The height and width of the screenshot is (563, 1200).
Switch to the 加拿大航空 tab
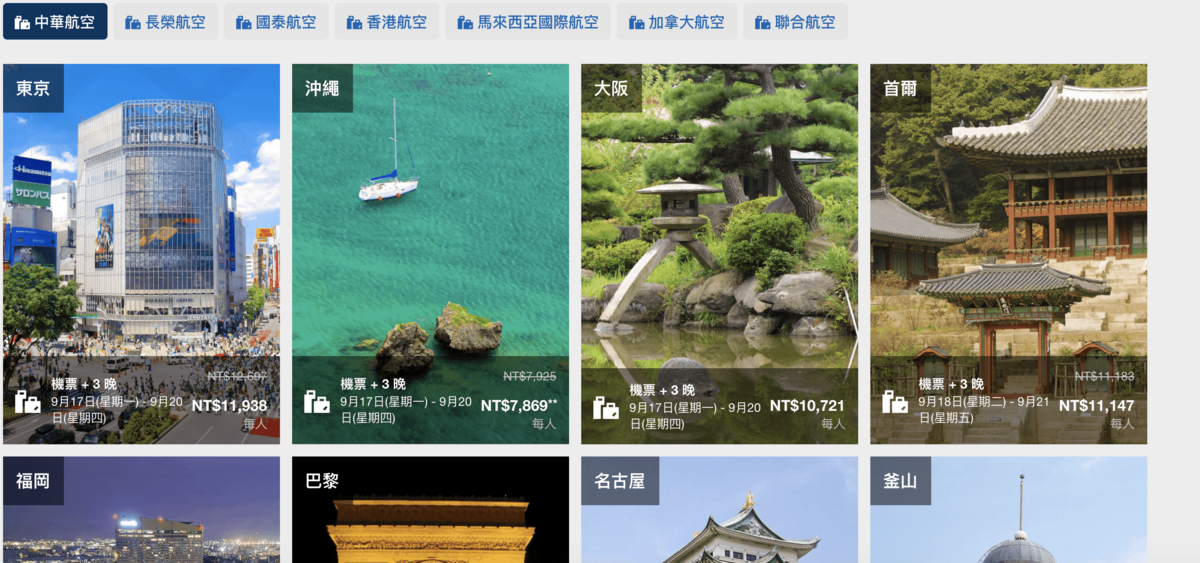(x=677, y=22)
